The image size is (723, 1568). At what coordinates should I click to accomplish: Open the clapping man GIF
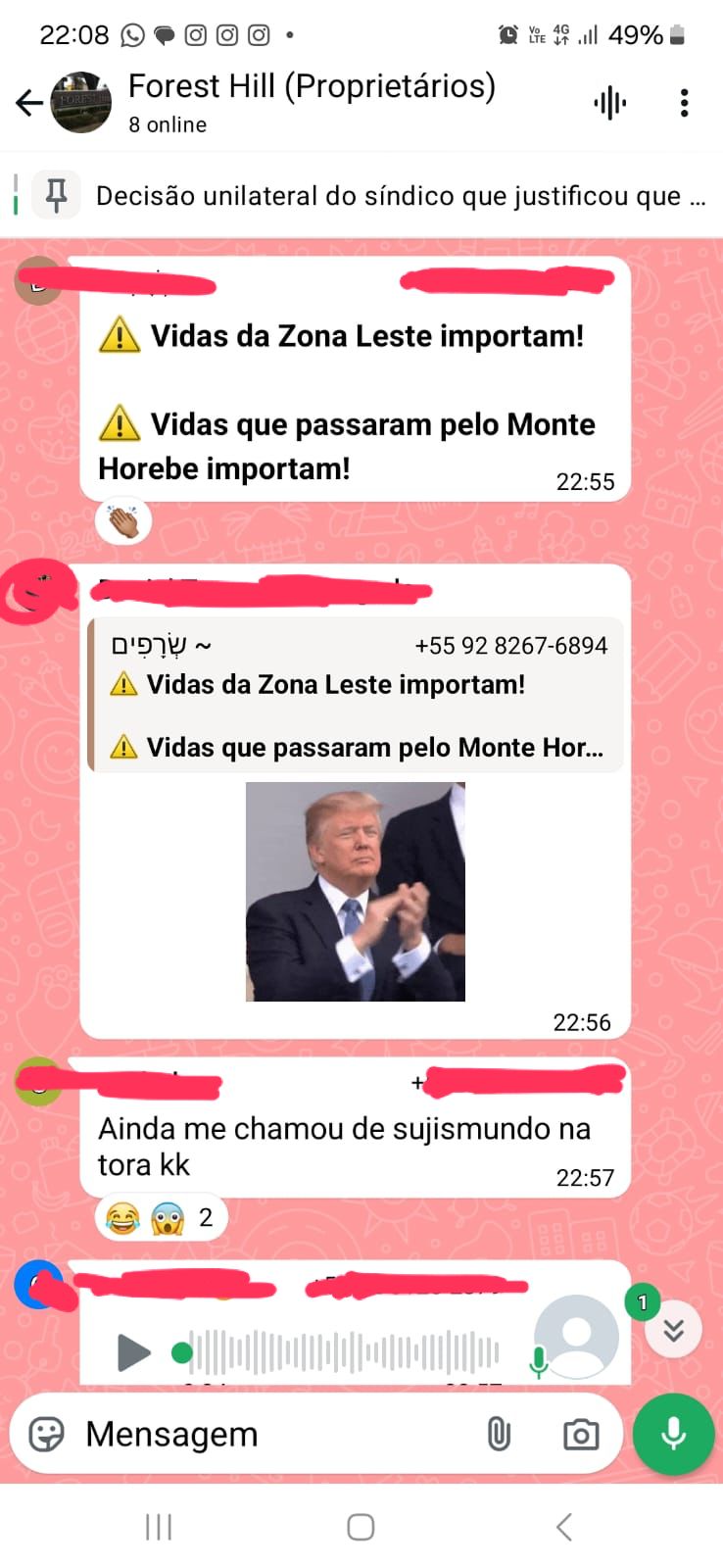coord(355,892)
